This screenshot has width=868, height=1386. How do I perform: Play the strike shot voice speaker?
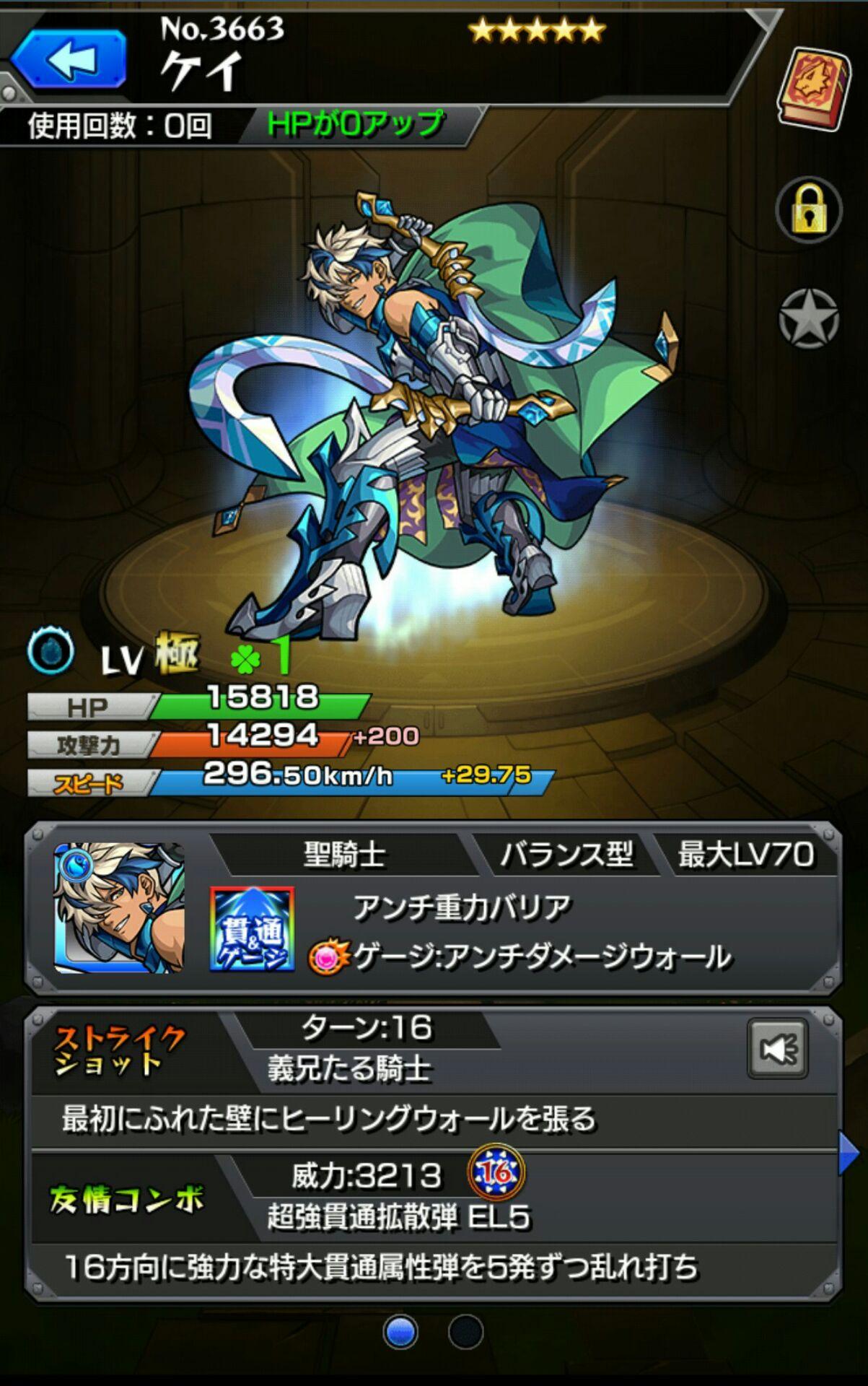pyautogui.click(x=777, y=1049)
